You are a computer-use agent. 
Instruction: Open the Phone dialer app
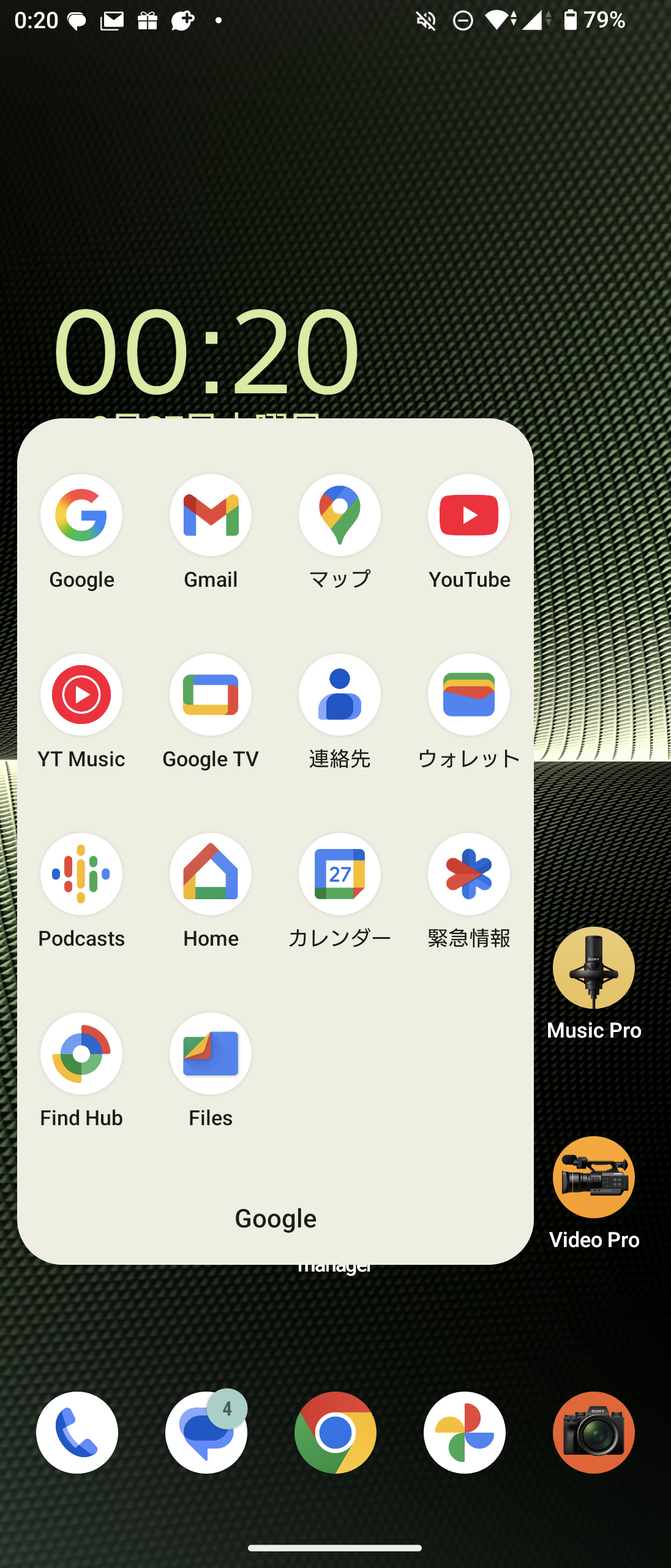[x=77, y=1432]
